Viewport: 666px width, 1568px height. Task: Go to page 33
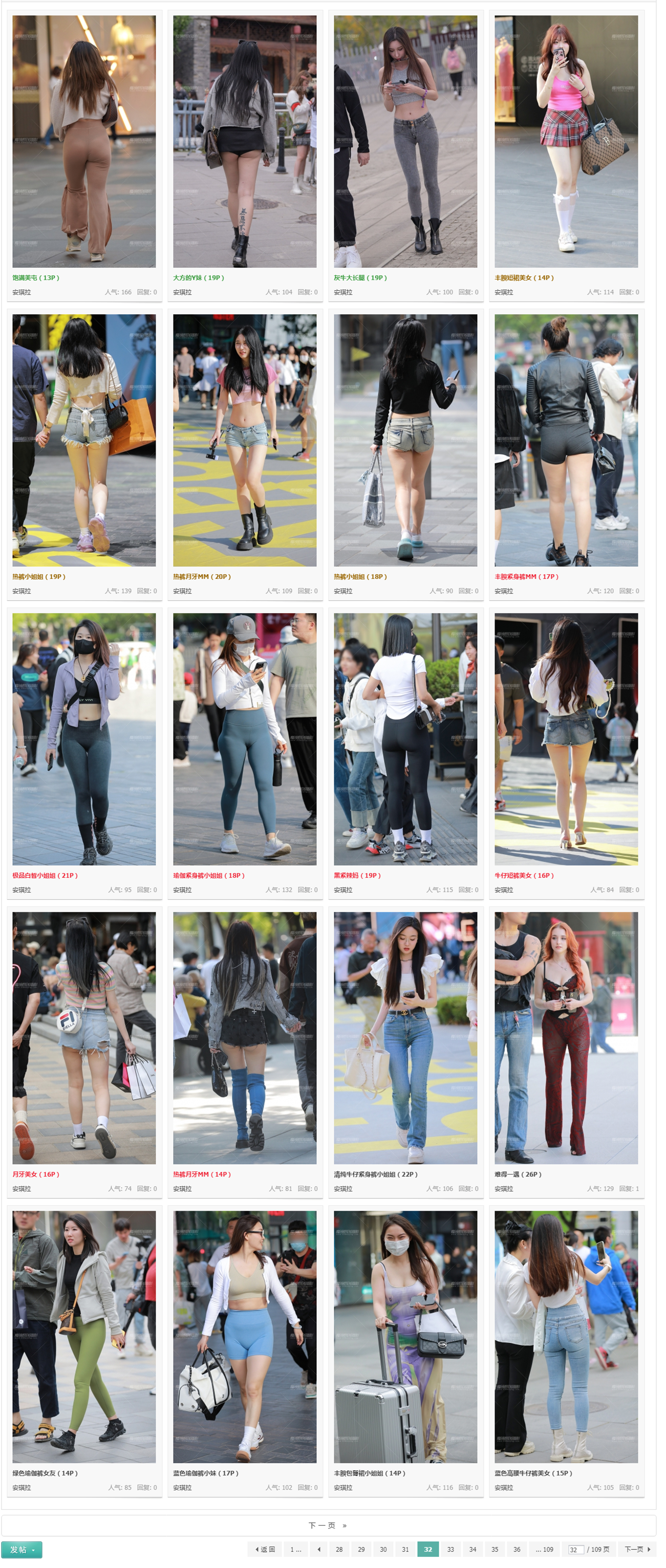click(450, 1549)
